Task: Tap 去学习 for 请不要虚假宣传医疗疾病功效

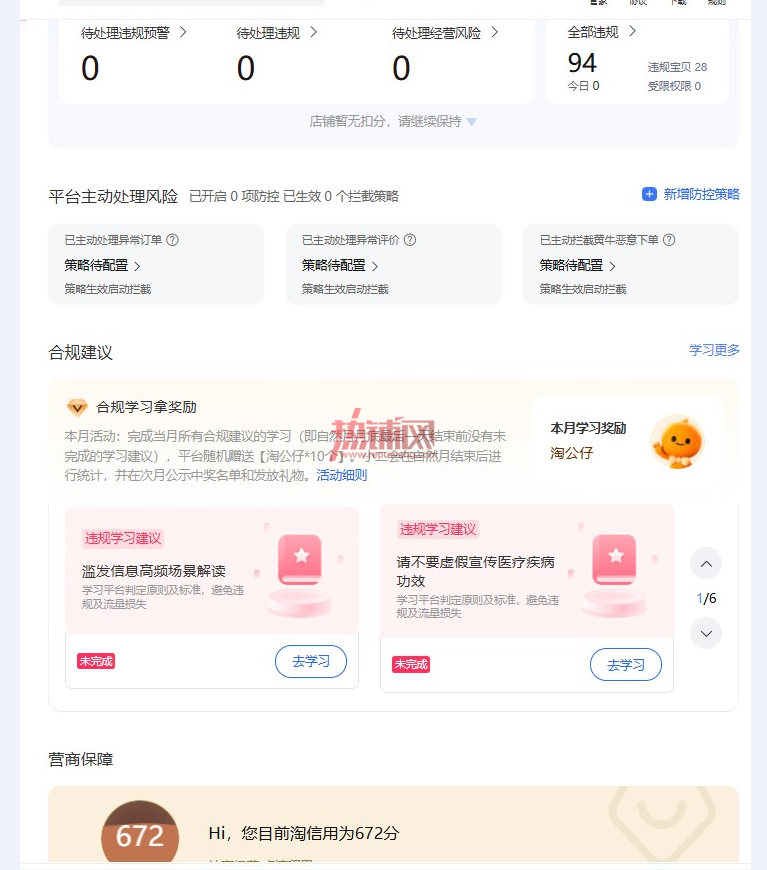Action: pos(625,665)
